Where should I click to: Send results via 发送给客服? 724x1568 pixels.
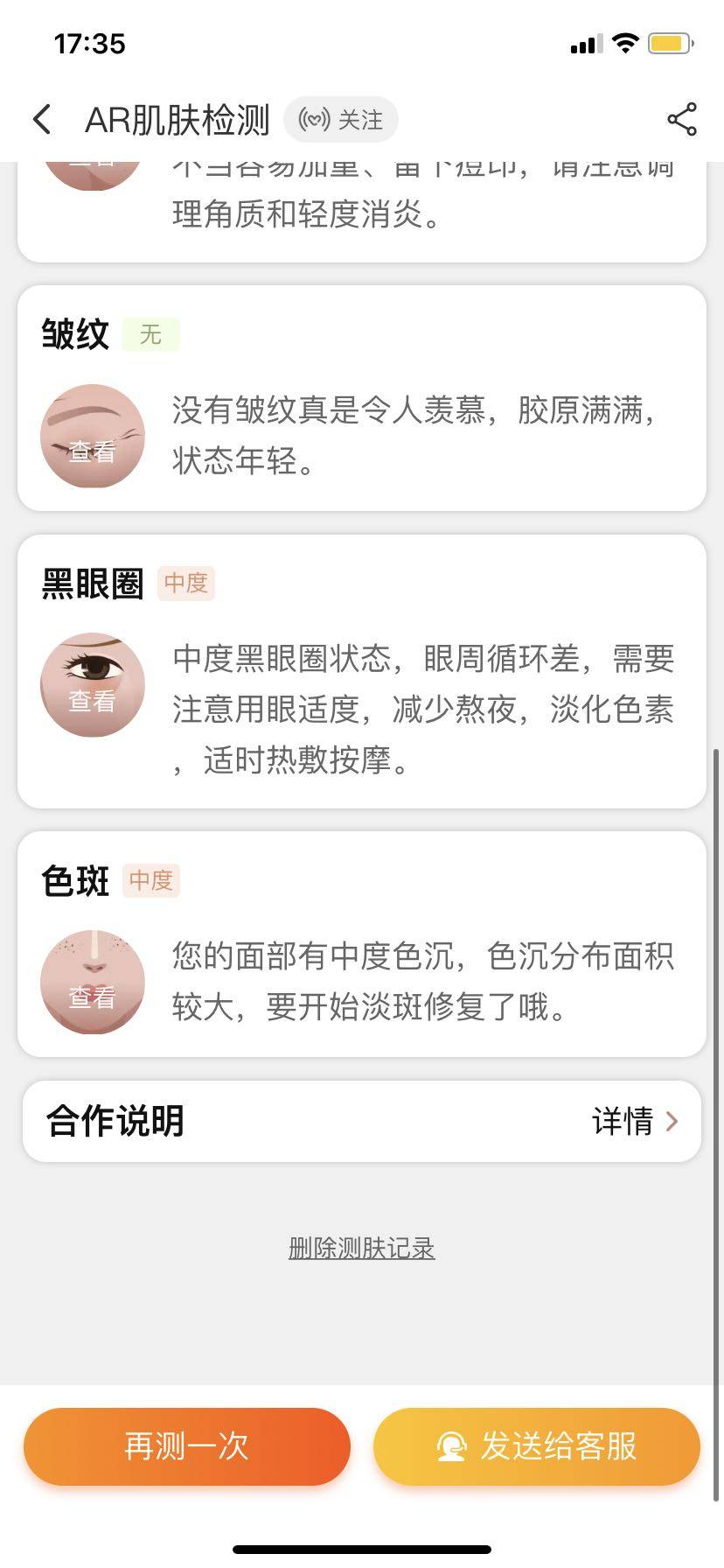[x=537, y=1446]
